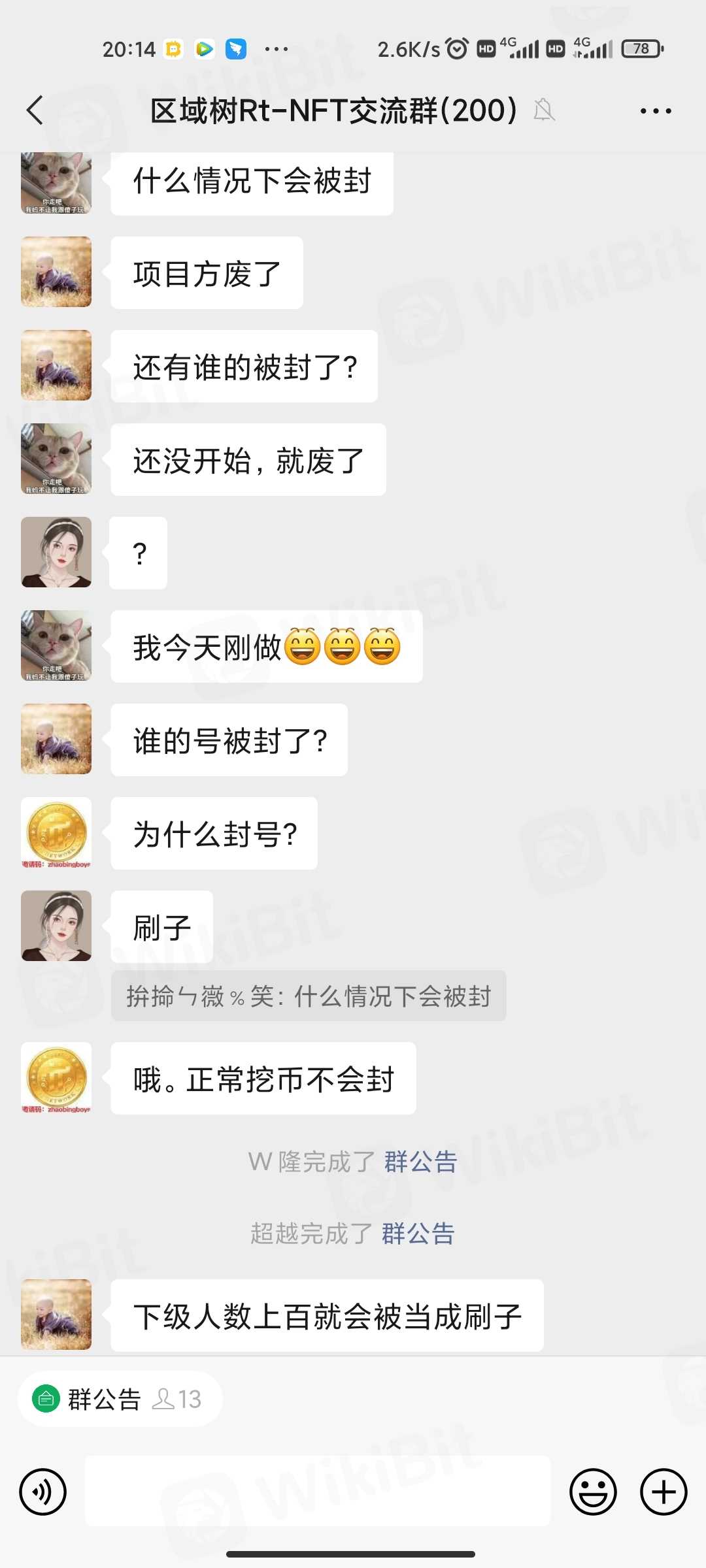
Task: Open avatar next to 我今天刚做 message
Action: (x=56, y=645)
